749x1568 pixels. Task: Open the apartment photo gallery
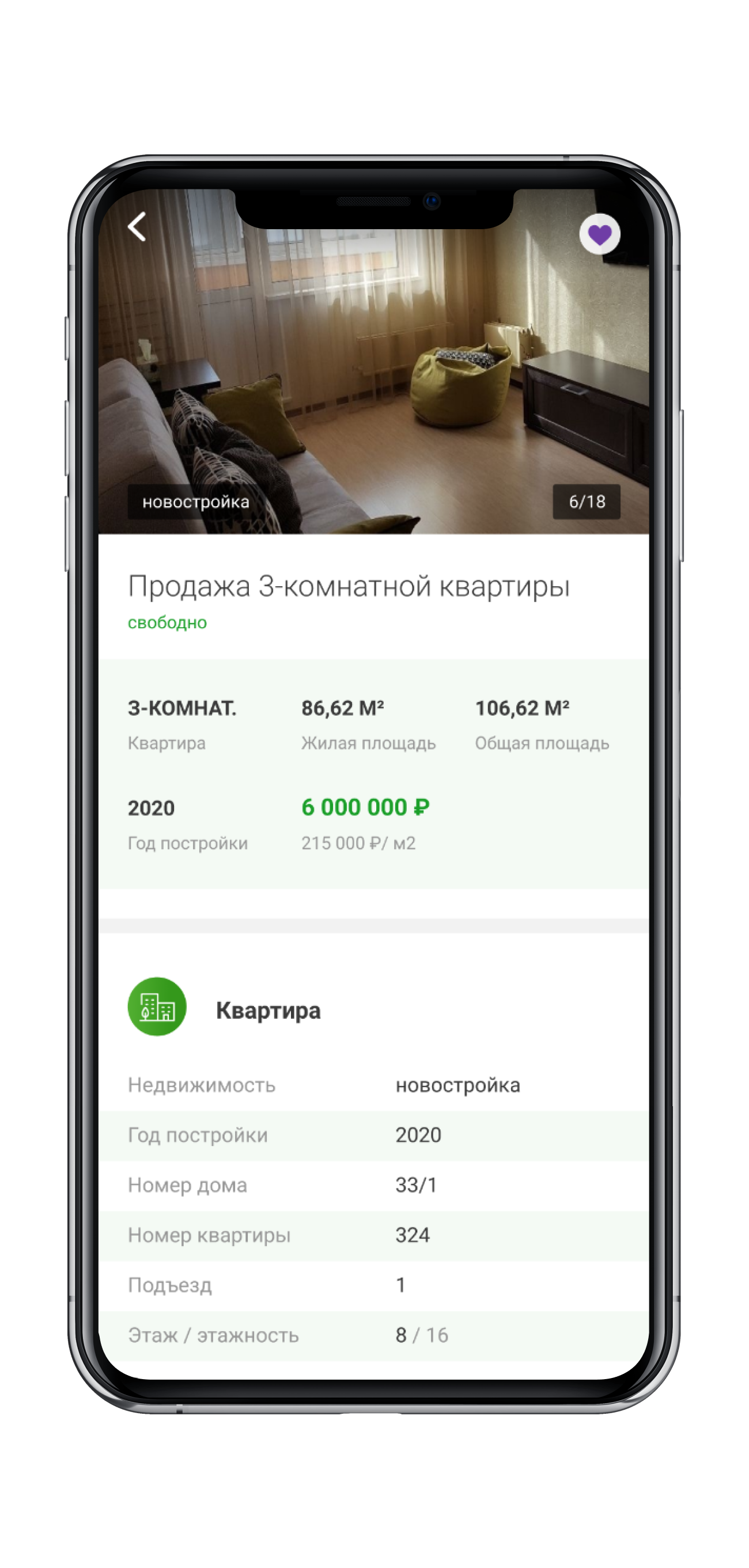(373, 377)
